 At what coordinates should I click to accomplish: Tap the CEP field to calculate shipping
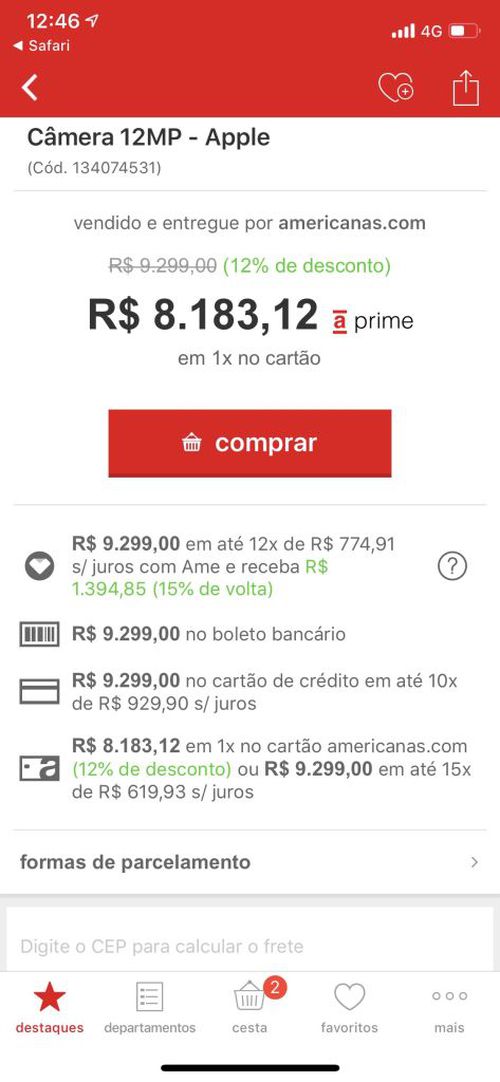tap(250, 945)
